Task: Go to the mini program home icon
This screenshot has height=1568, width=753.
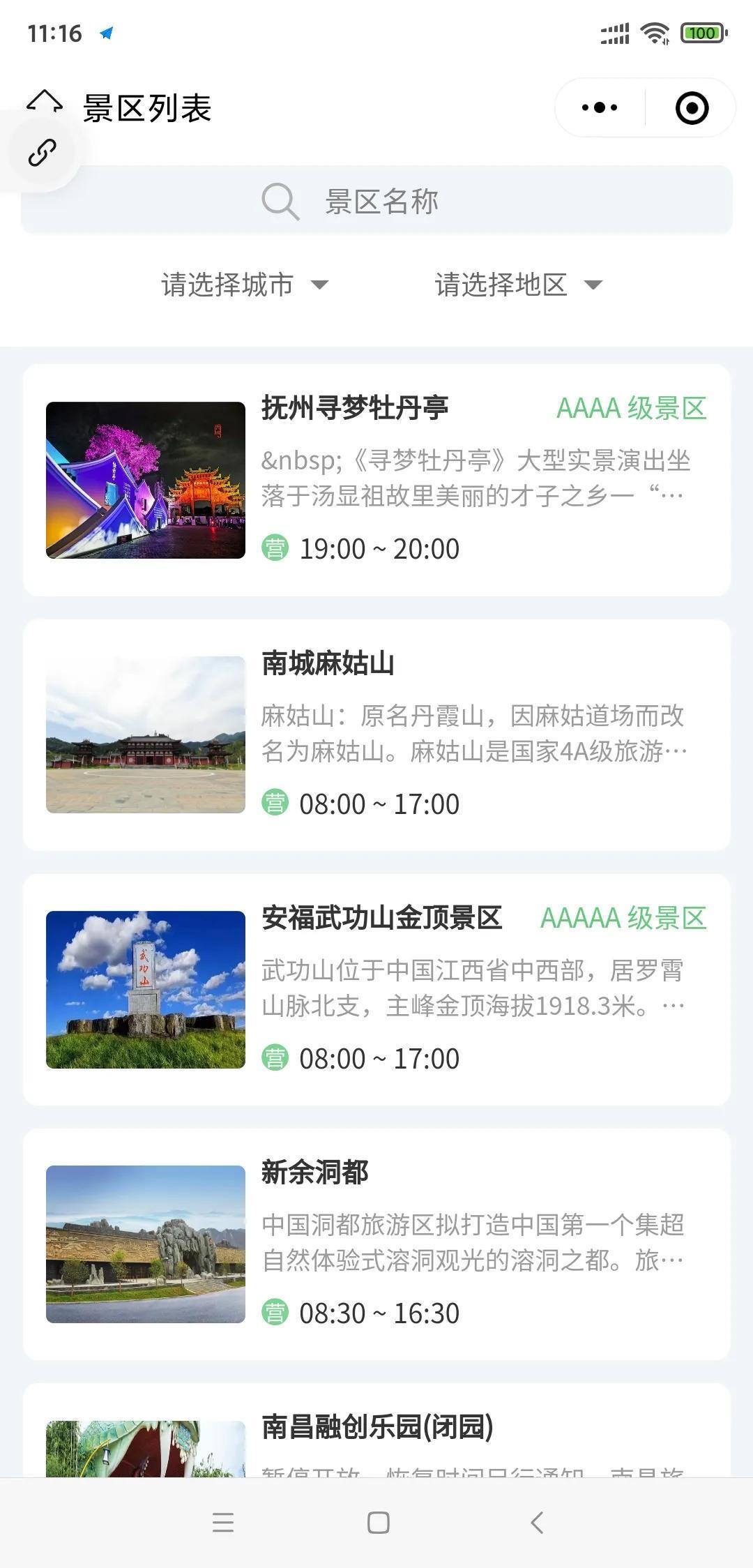Action: 45,102
